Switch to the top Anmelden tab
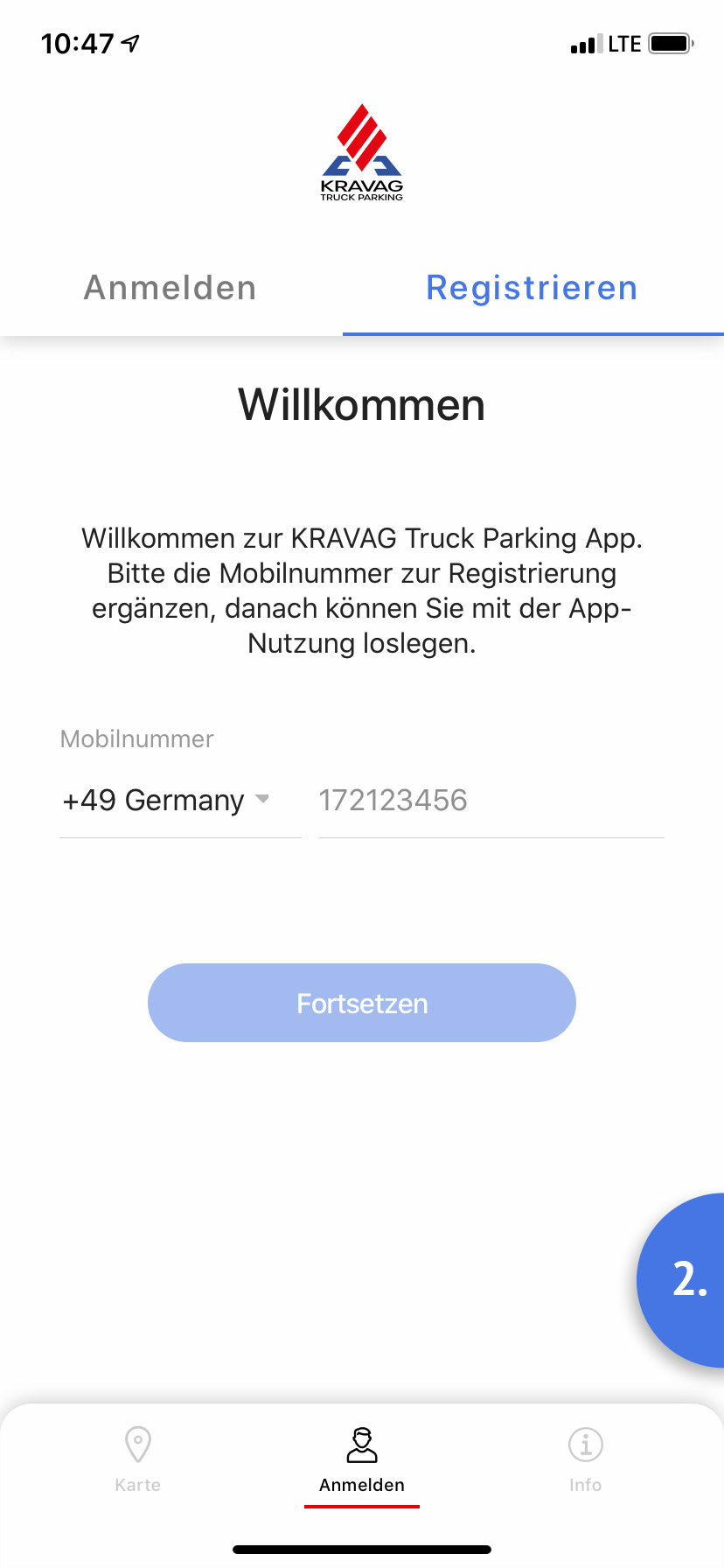Viewport: 724px width, 1568px height. click(x=171, y=288)
